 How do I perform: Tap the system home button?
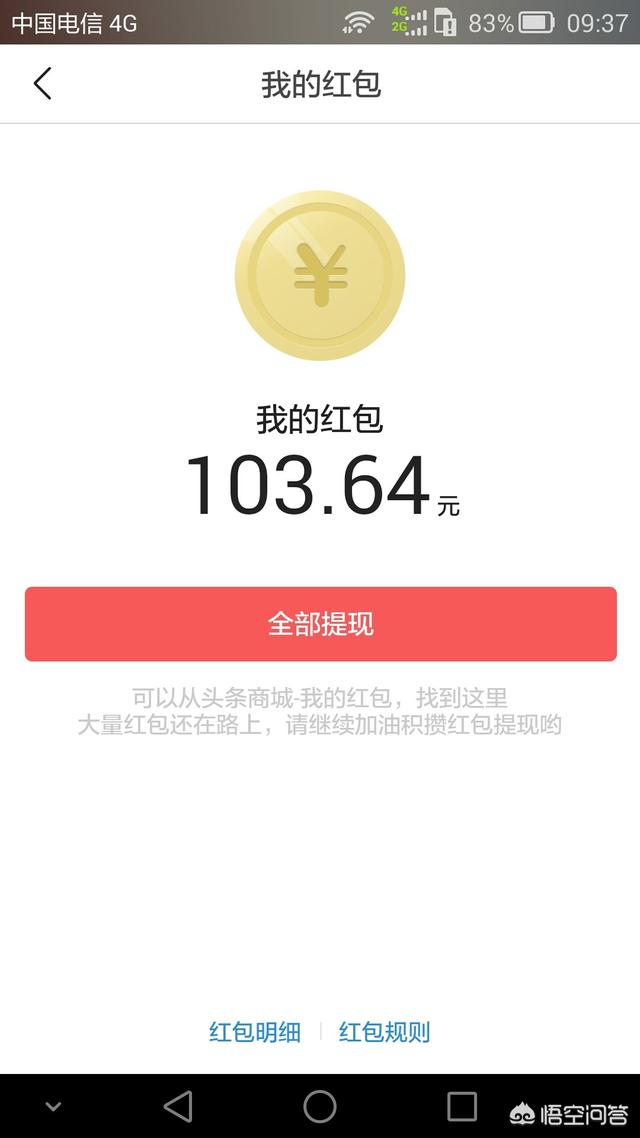pyautogui.click(x=320, y=1106)
